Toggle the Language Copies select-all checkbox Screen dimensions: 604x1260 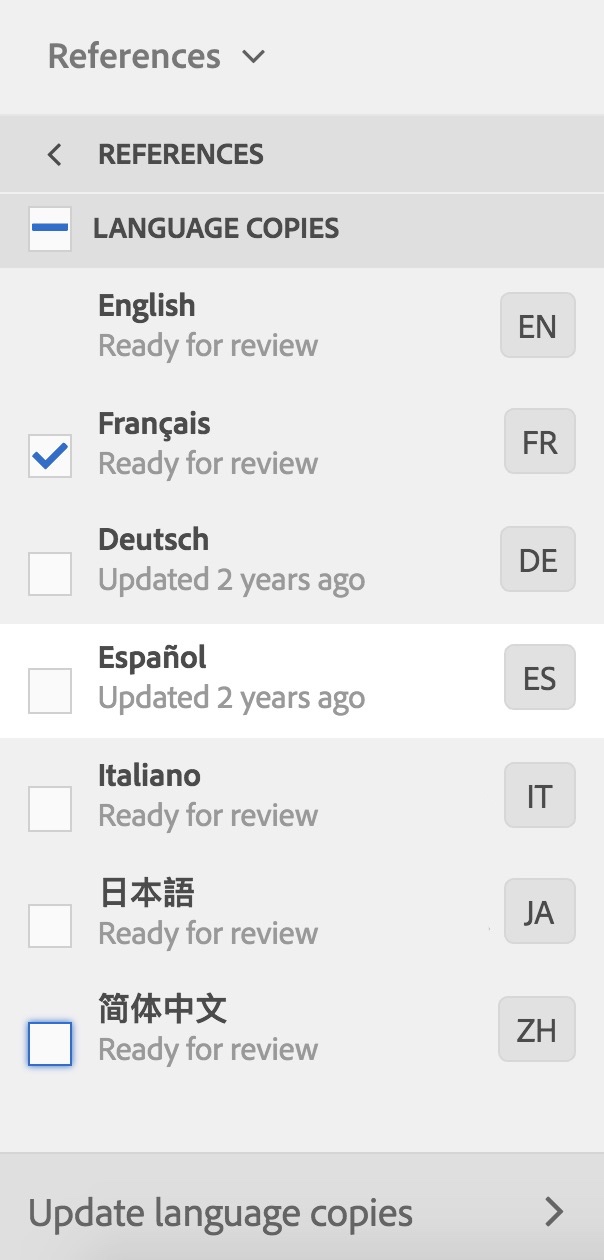click(50, 229)
